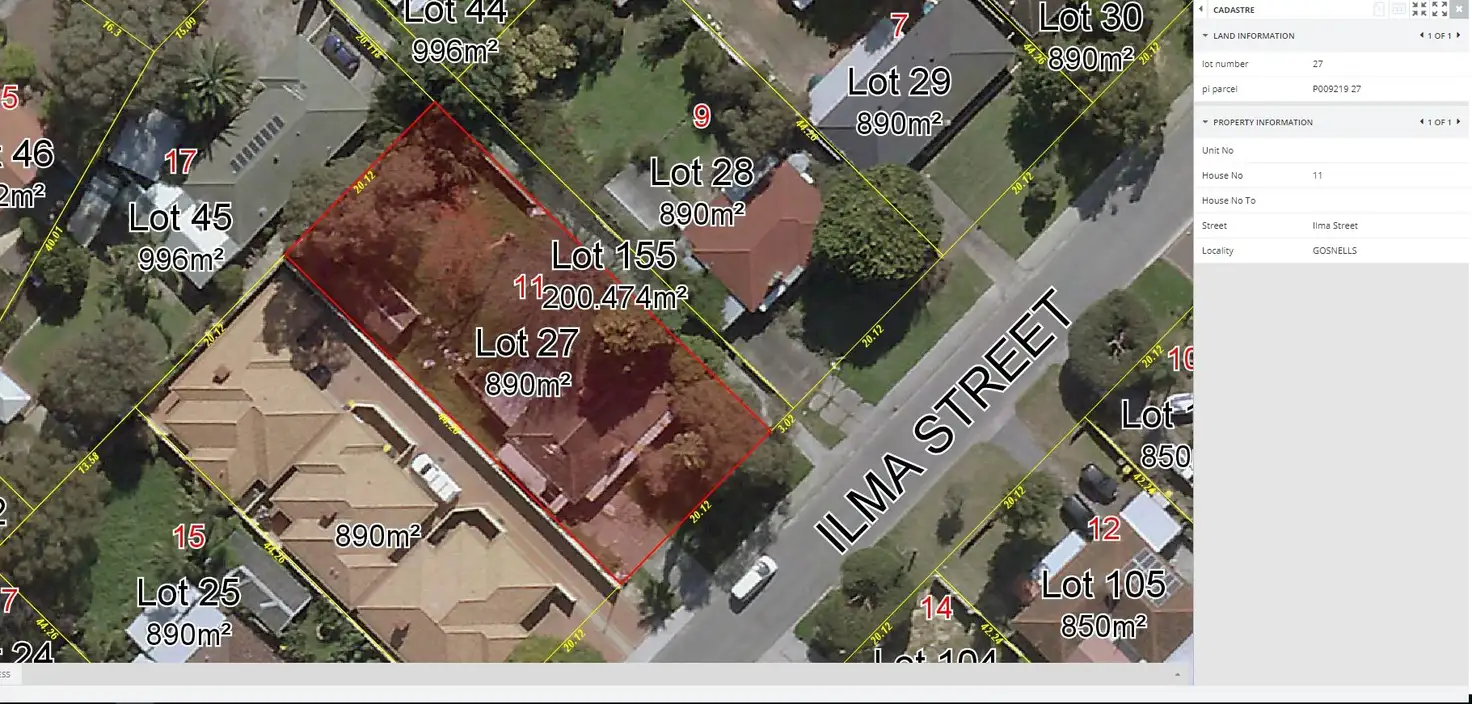Expand all sections in Cadastre panel
1472x704 pixels.
(x=1440, y=9)
